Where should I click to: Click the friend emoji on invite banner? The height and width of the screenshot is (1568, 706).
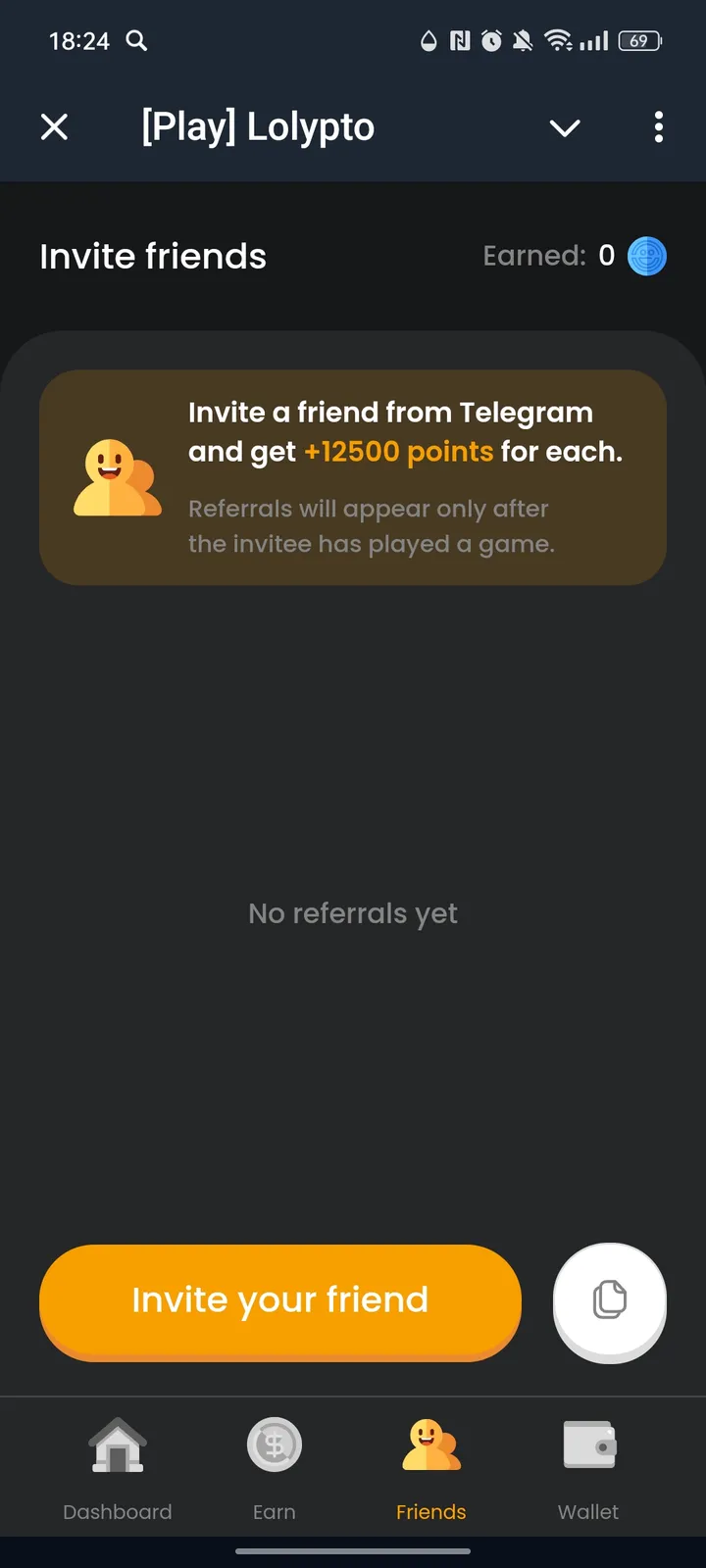[x=117, y=476]
